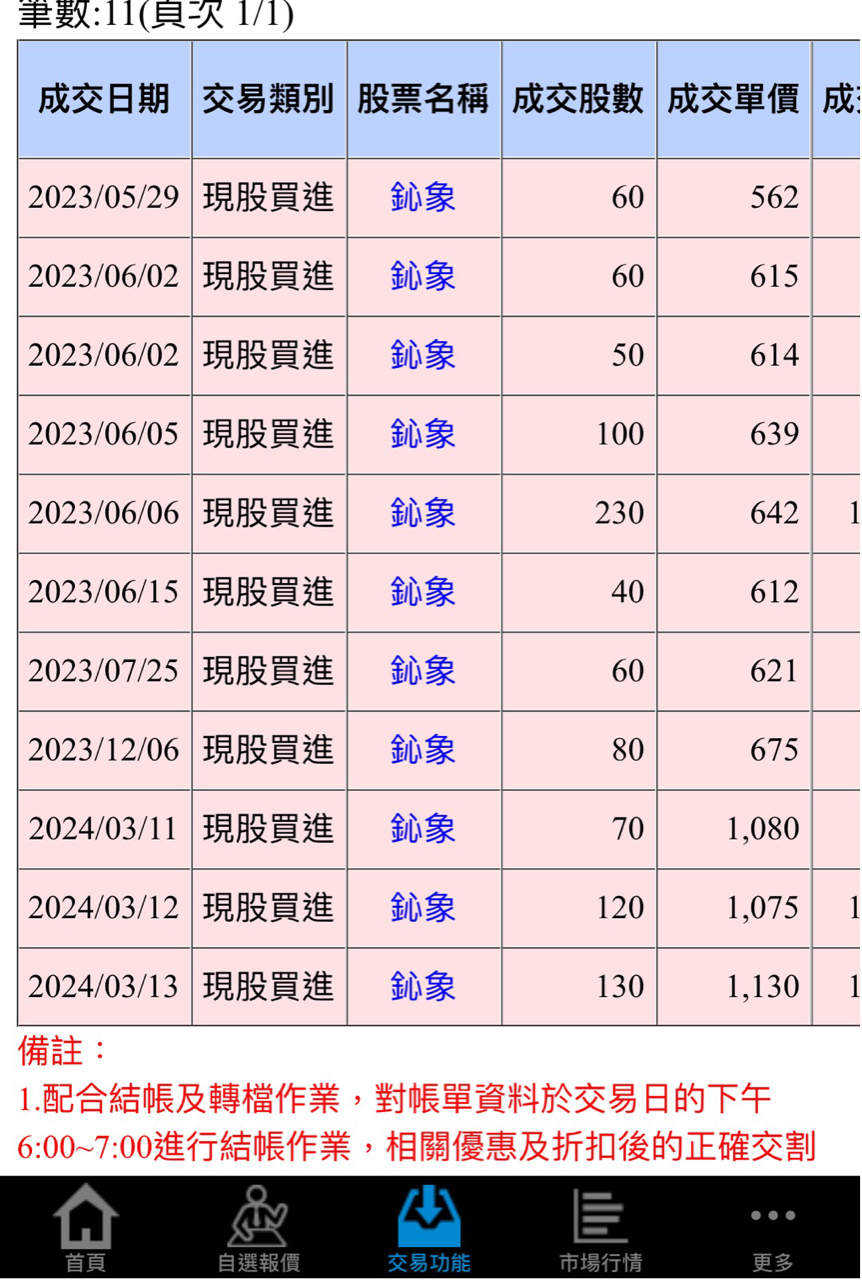The width and height of the screenshot is (862, 1280).
Task: Select the 交易功能 tab
Action: pyautogui.click(x=429, y=1228)
